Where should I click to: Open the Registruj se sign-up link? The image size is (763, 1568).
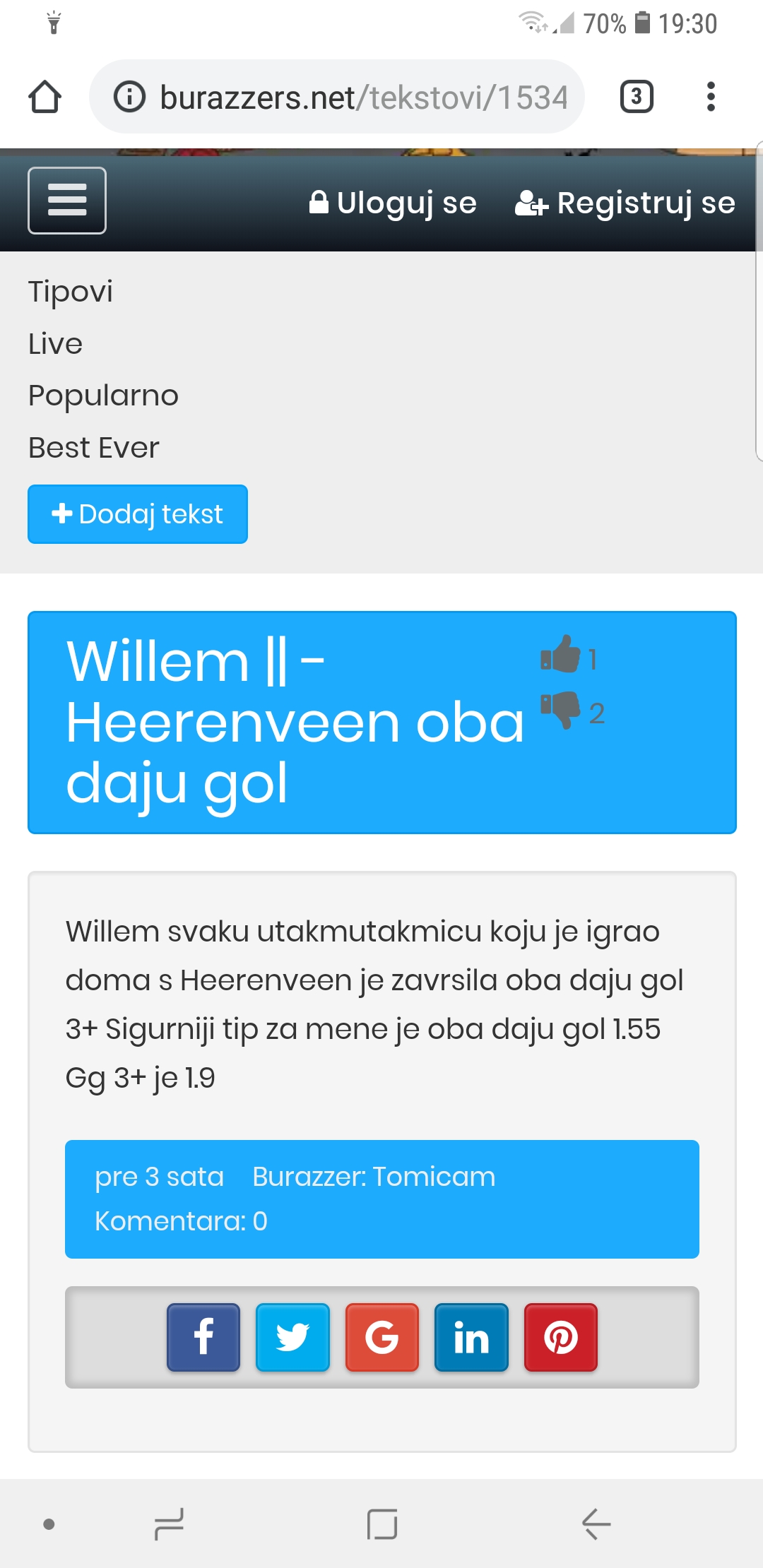click(625, 203)
